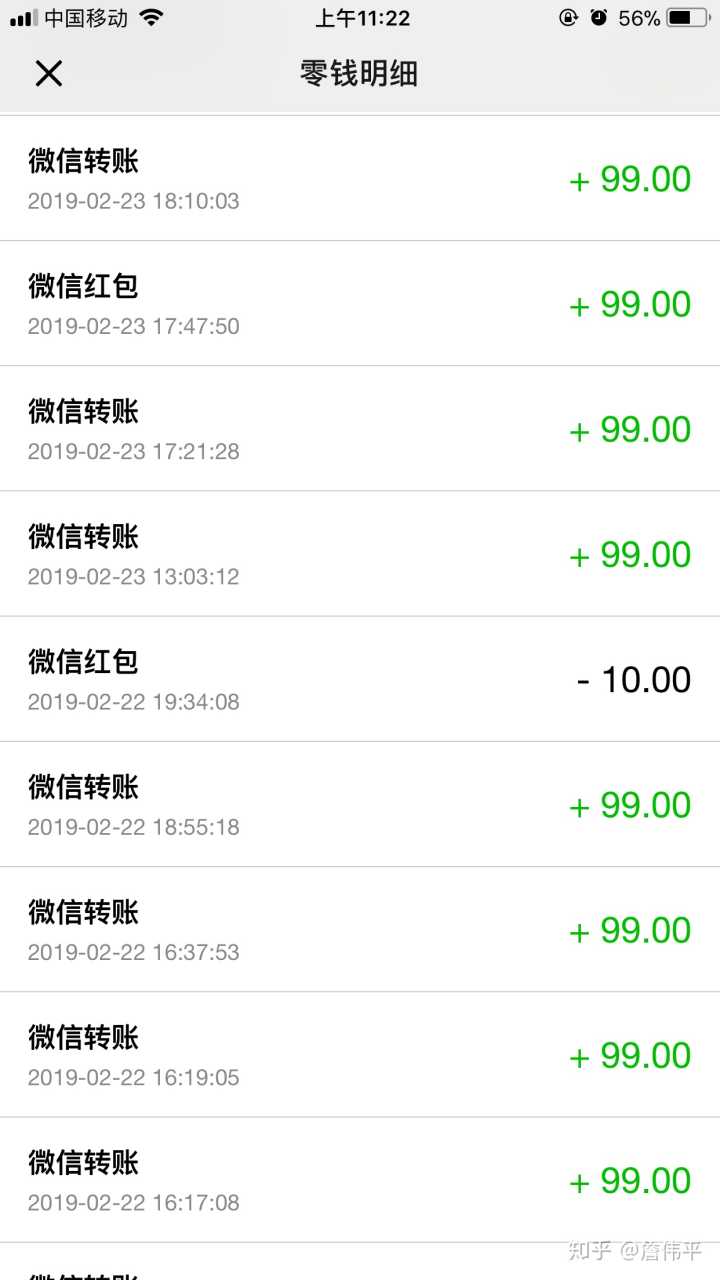720x1280 pixels.
Task: Tap the 微信转账 entry from 16:19:05
Action: tap(360, 1055)
